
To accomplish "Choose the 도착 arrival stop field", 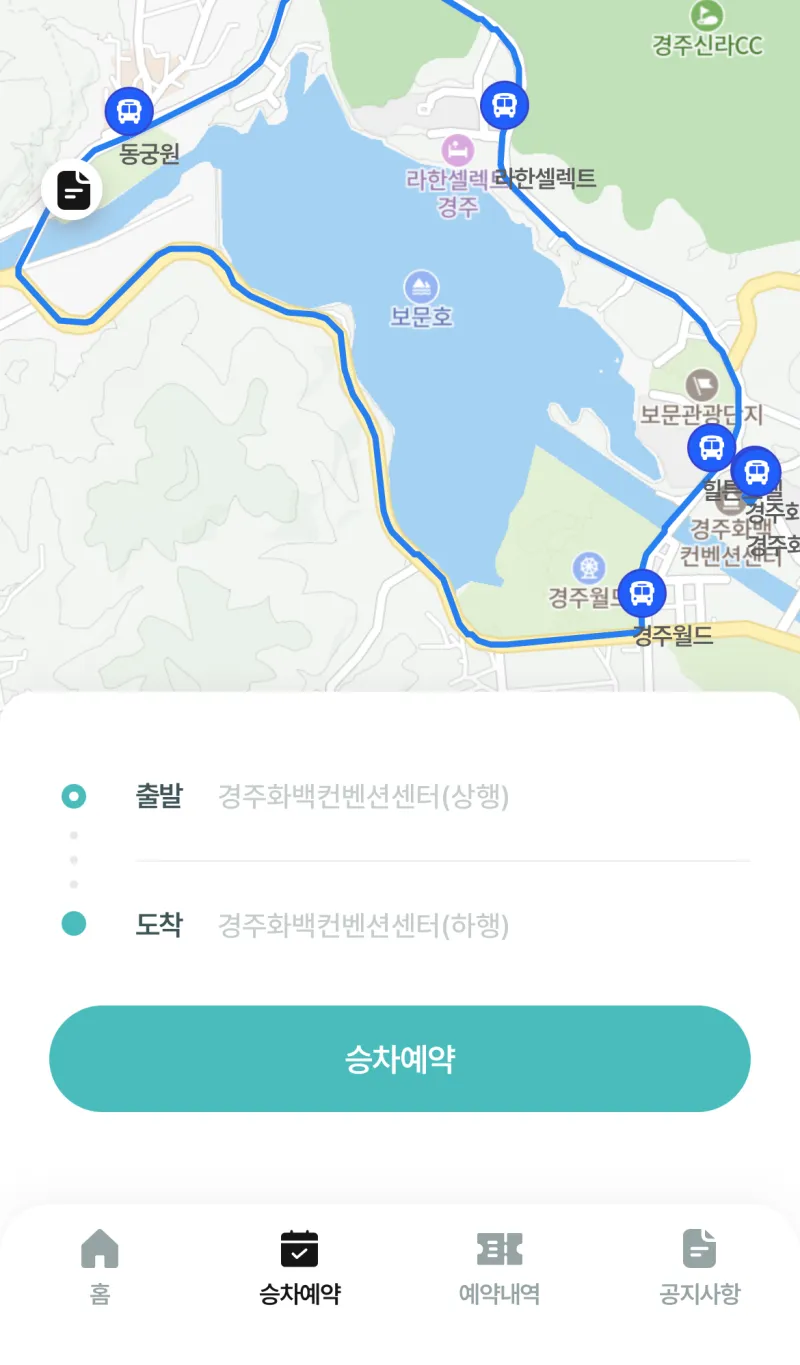I will coord(442,925).
